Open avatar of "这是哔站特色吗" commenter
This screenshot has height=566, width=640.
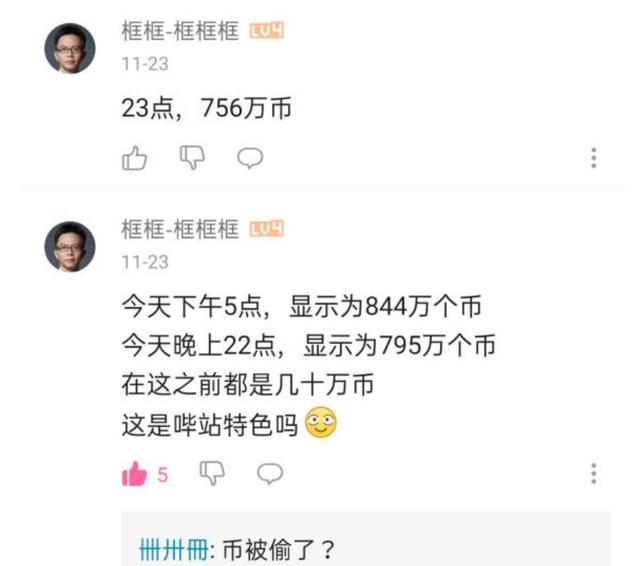[70, 246]
